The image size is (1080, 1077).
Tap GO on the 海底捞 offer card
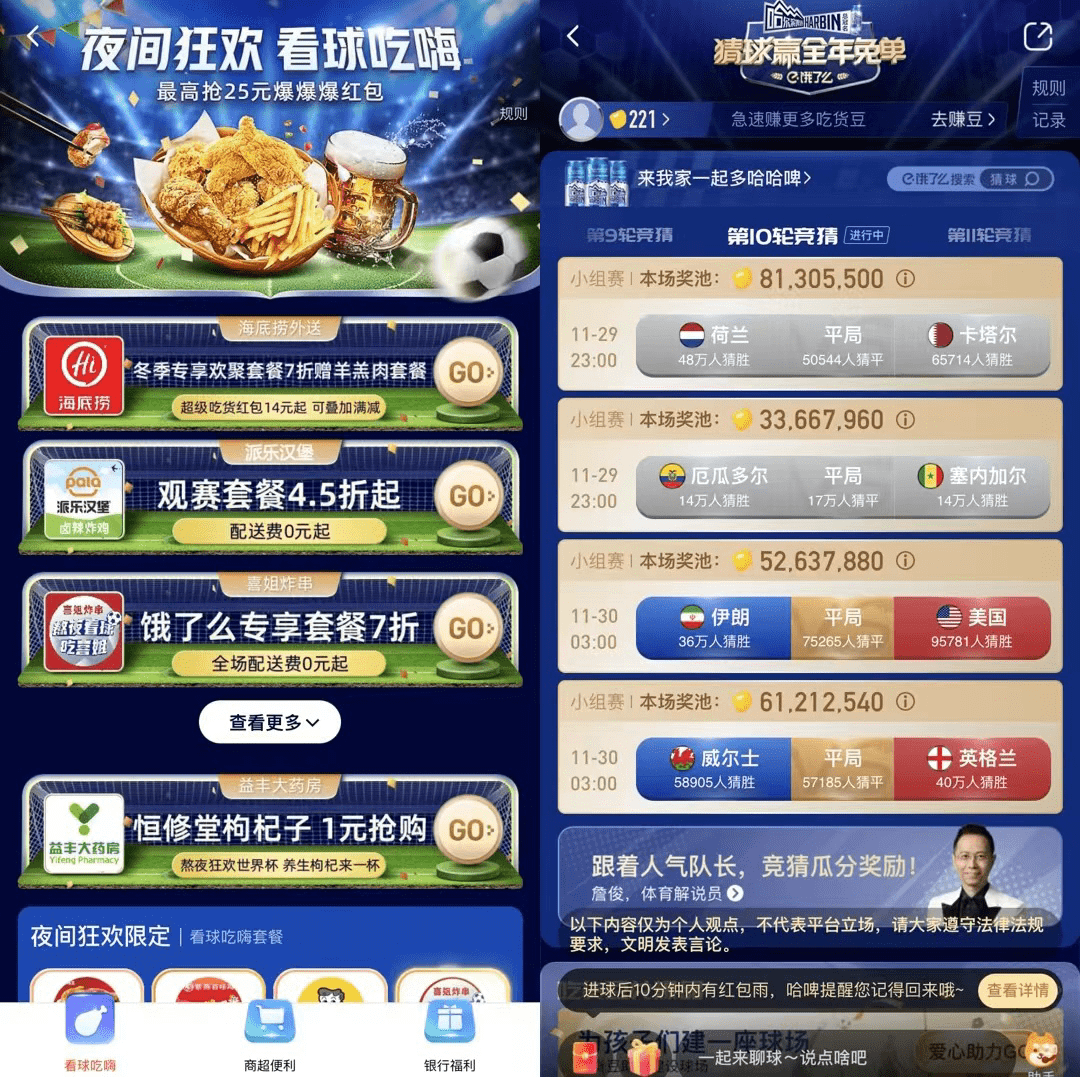[x=467, y=372]
